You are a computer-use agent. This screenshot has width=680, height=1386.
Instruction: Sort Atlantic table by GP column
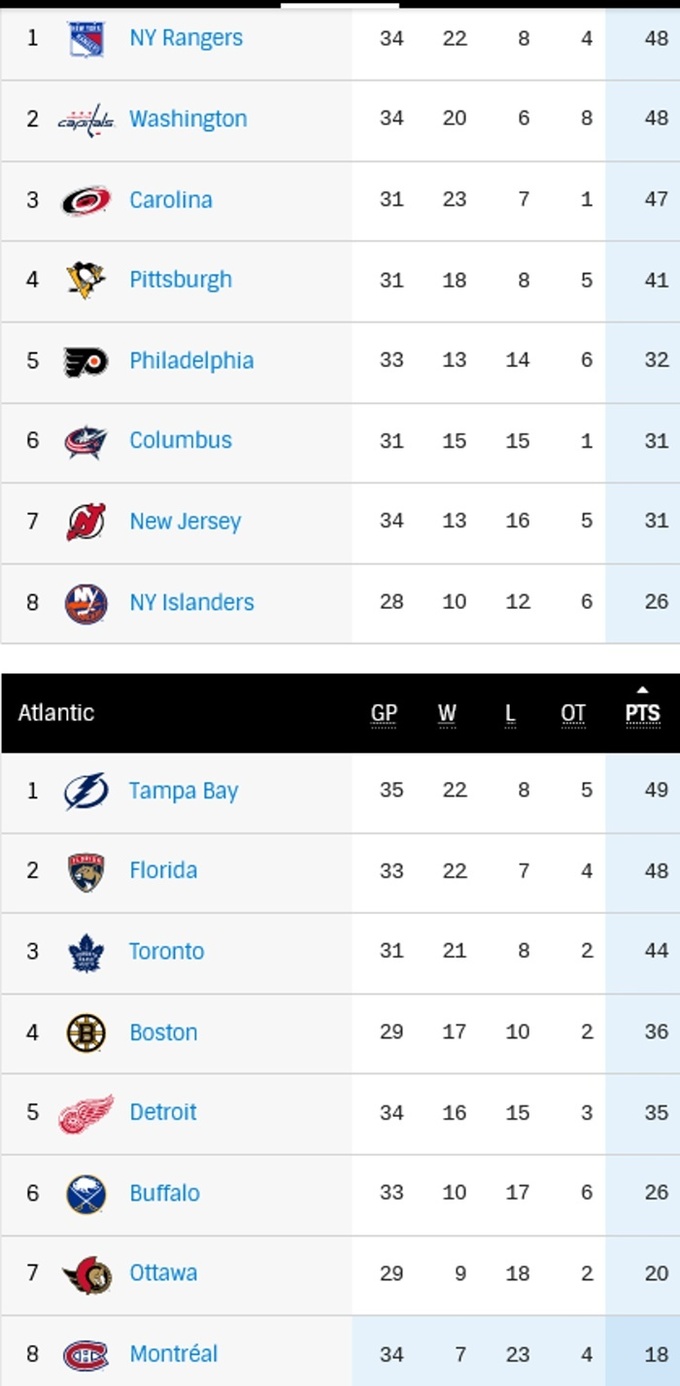[x=384, y=713]
